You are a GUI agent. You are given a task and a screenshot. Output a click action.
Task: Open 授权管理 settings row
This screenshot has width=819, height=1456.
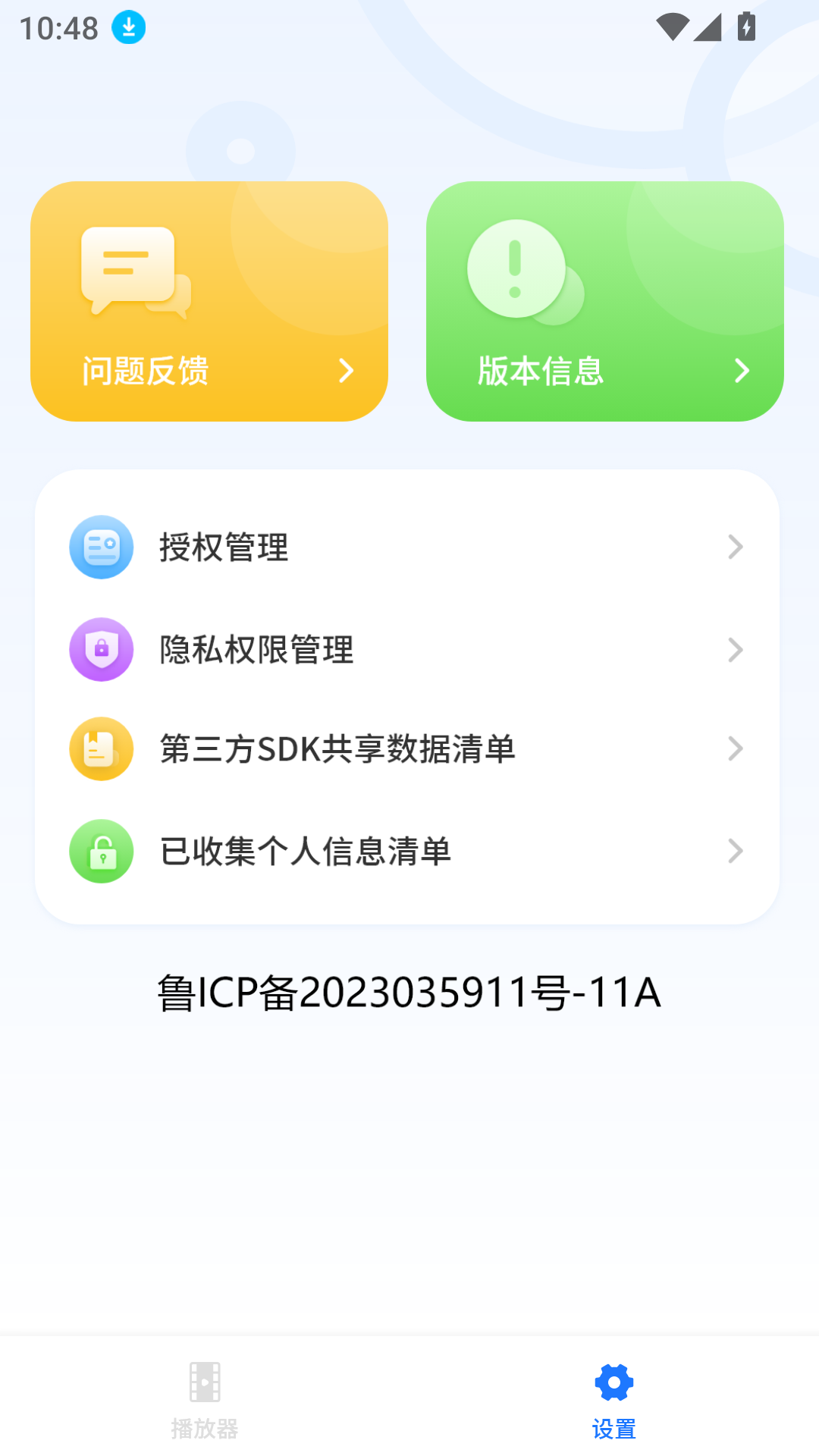point(406,547)
